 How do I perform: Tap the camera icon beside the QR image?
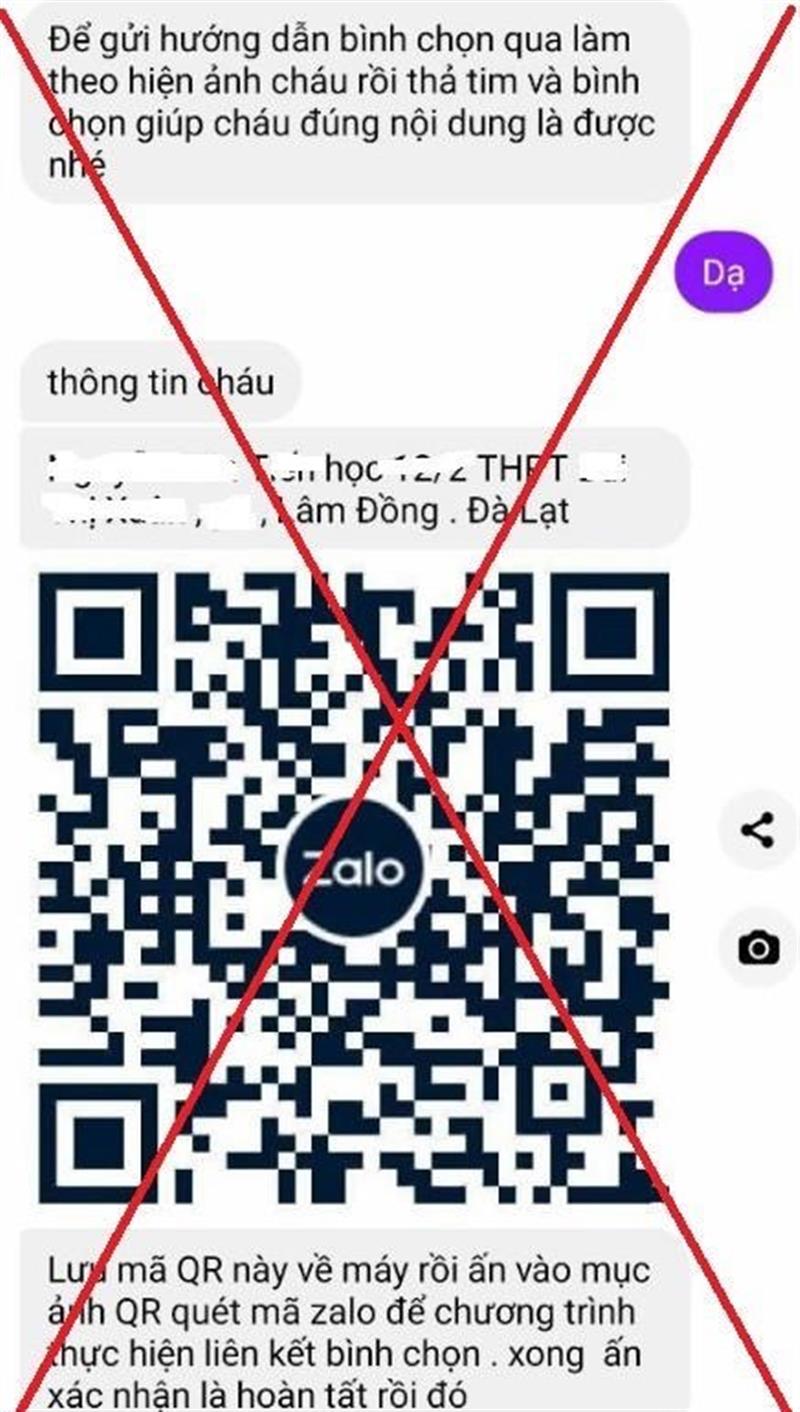pyautogui.click(x=757, y=946)
